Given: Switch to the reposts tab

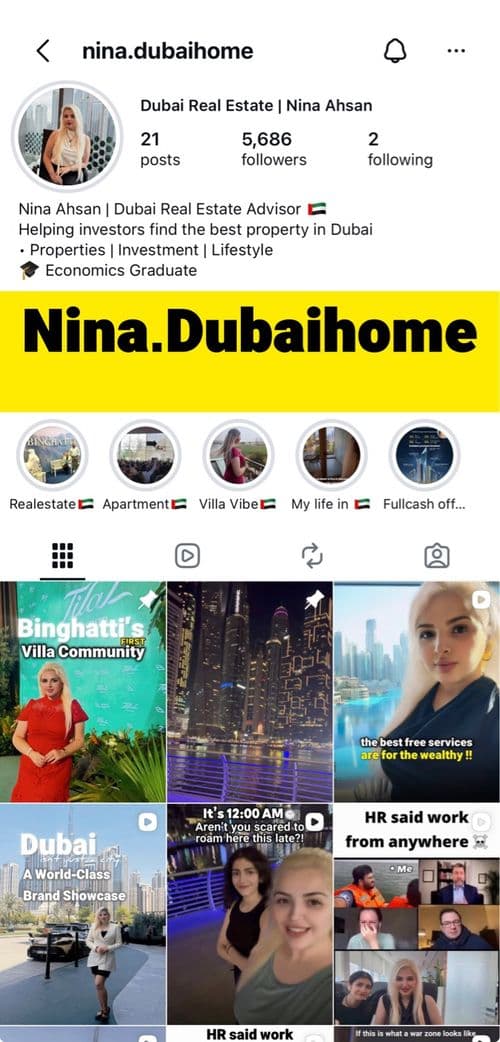Looking at the screenshot, I should click(312, 556).
